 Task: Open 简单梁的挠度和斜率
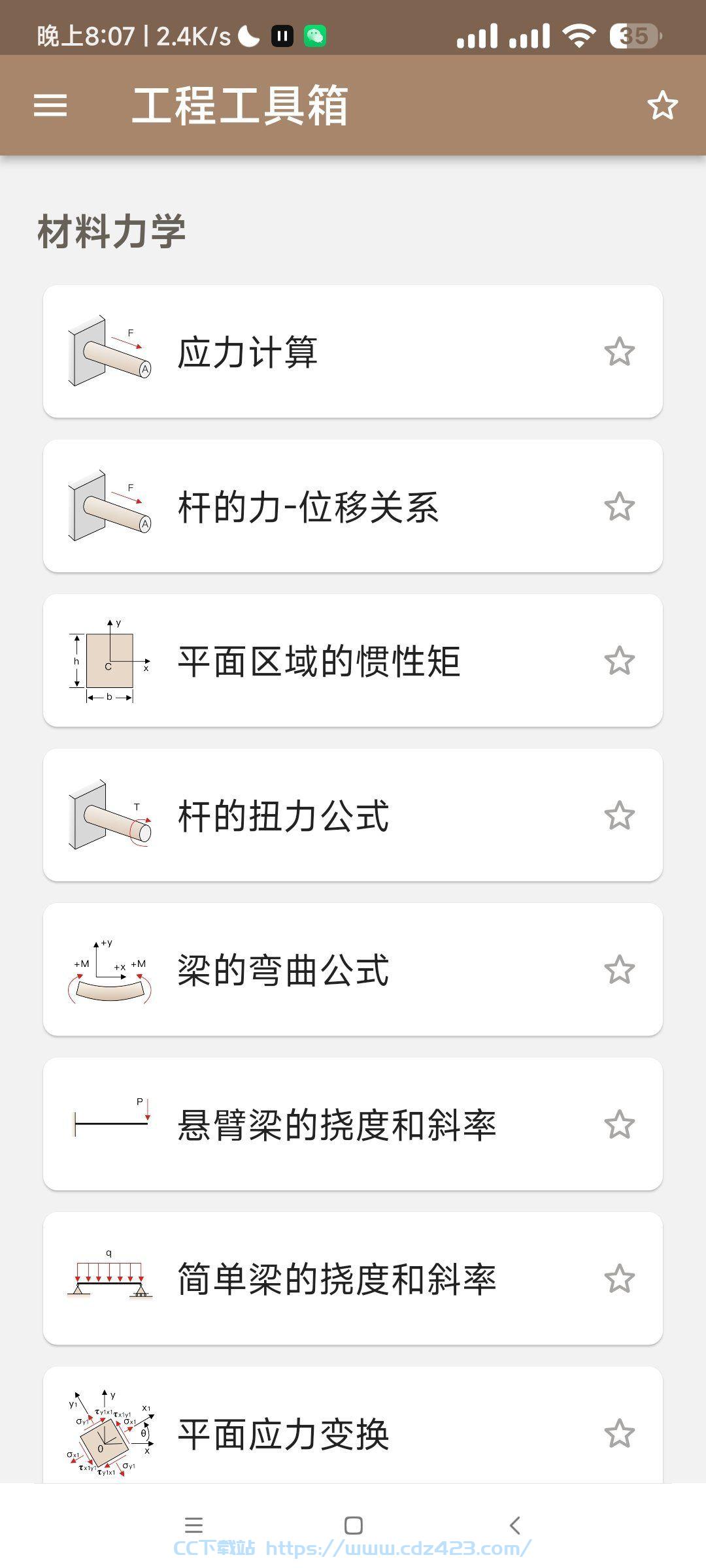click(x=353, y=1279)
